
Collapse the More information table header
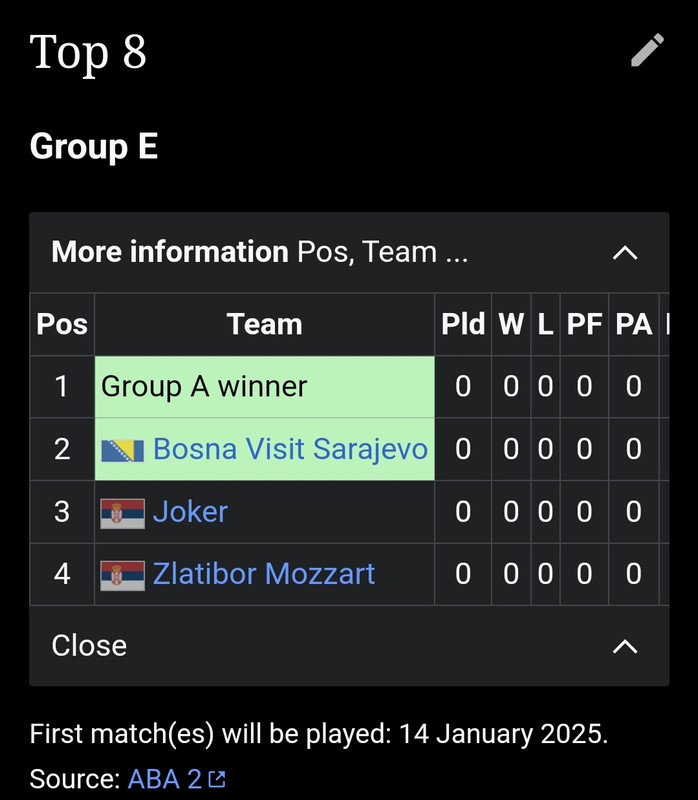point(624,252)
